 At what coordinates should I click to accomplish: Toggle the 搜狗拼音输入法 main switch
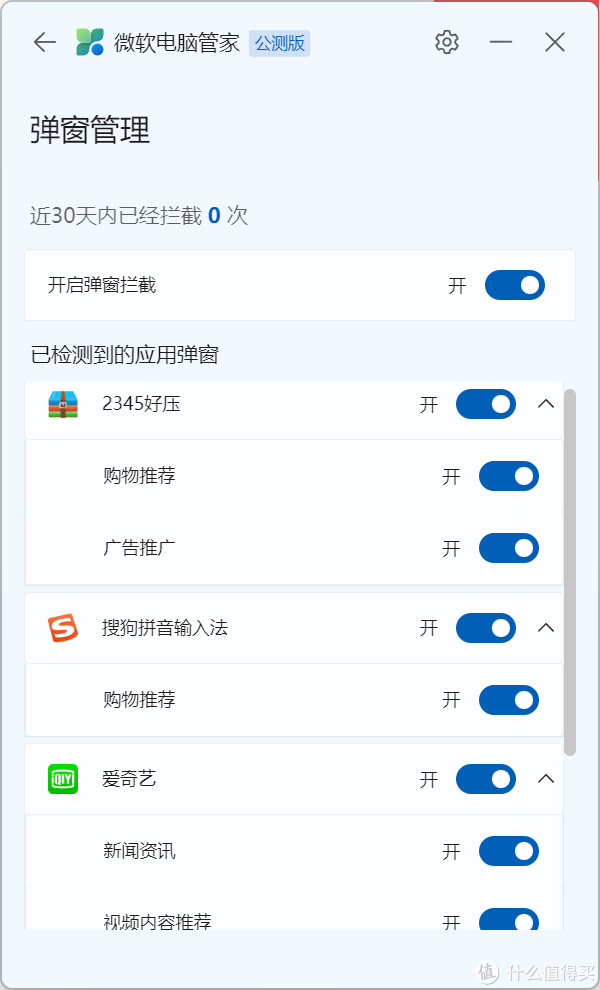486,628
